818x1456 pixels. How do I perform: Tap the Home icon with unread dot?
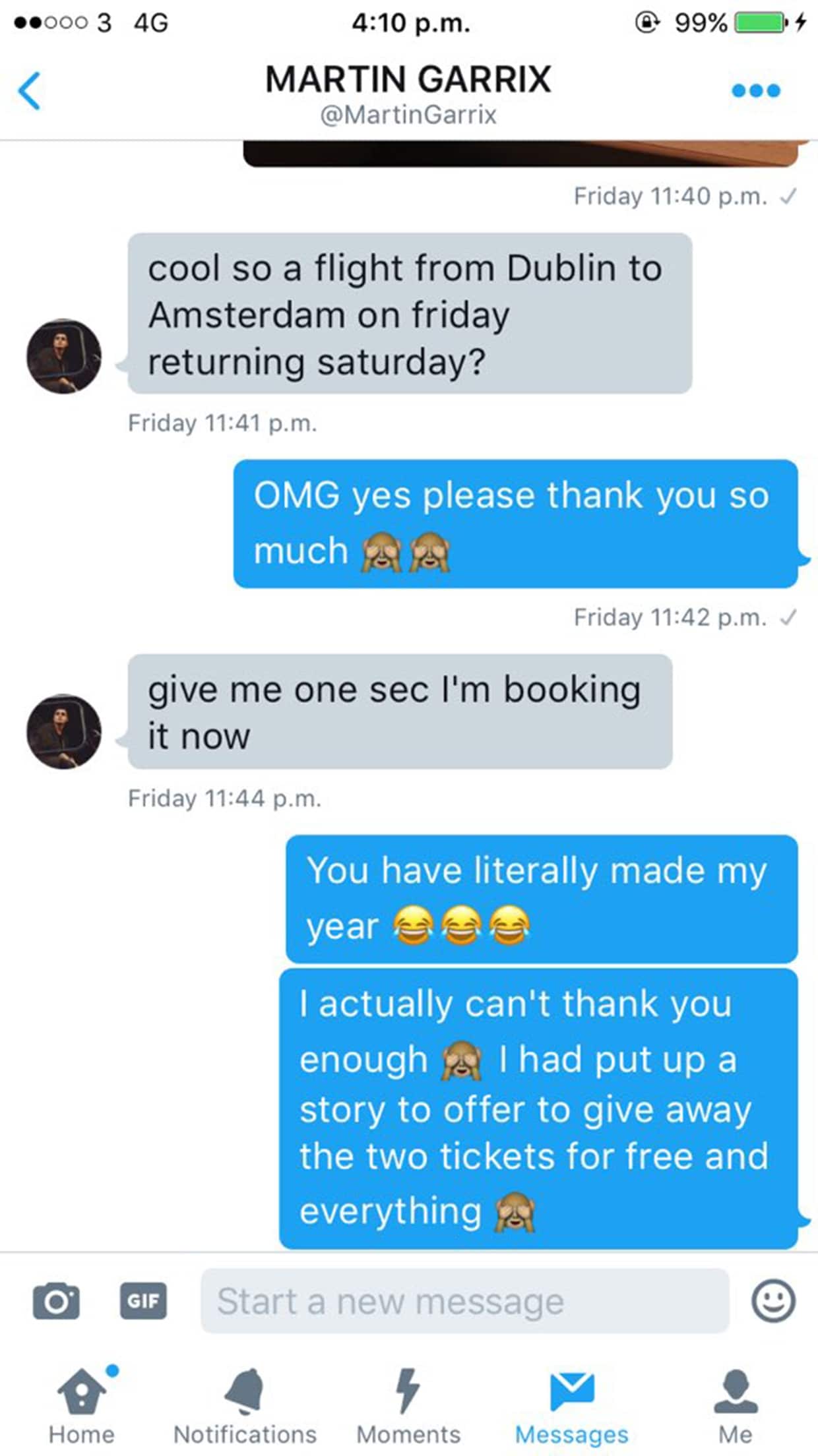click(82, 1387)
